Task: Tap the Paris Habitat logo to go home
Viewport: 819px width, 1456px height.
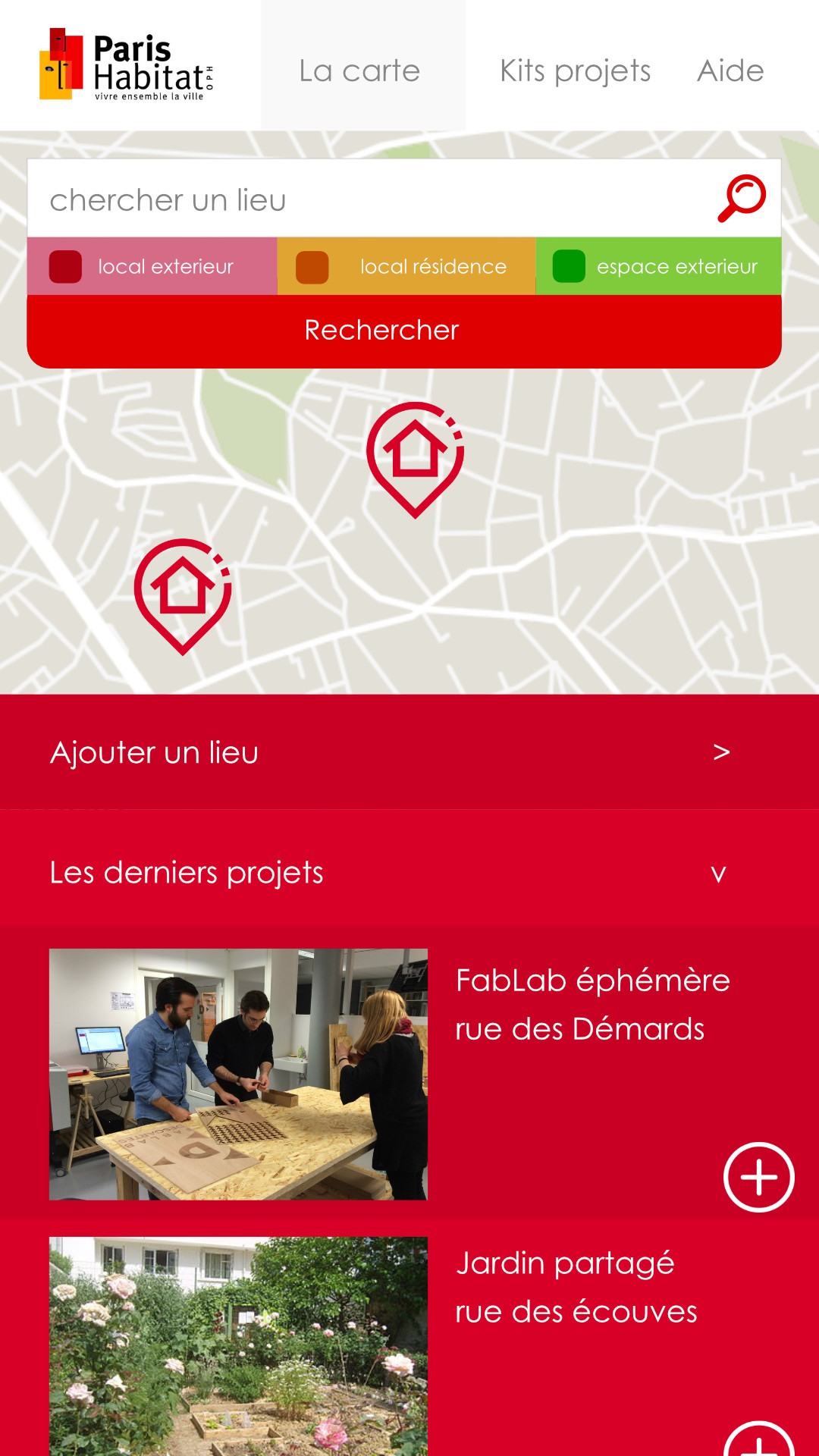Action: coord(127,64)
